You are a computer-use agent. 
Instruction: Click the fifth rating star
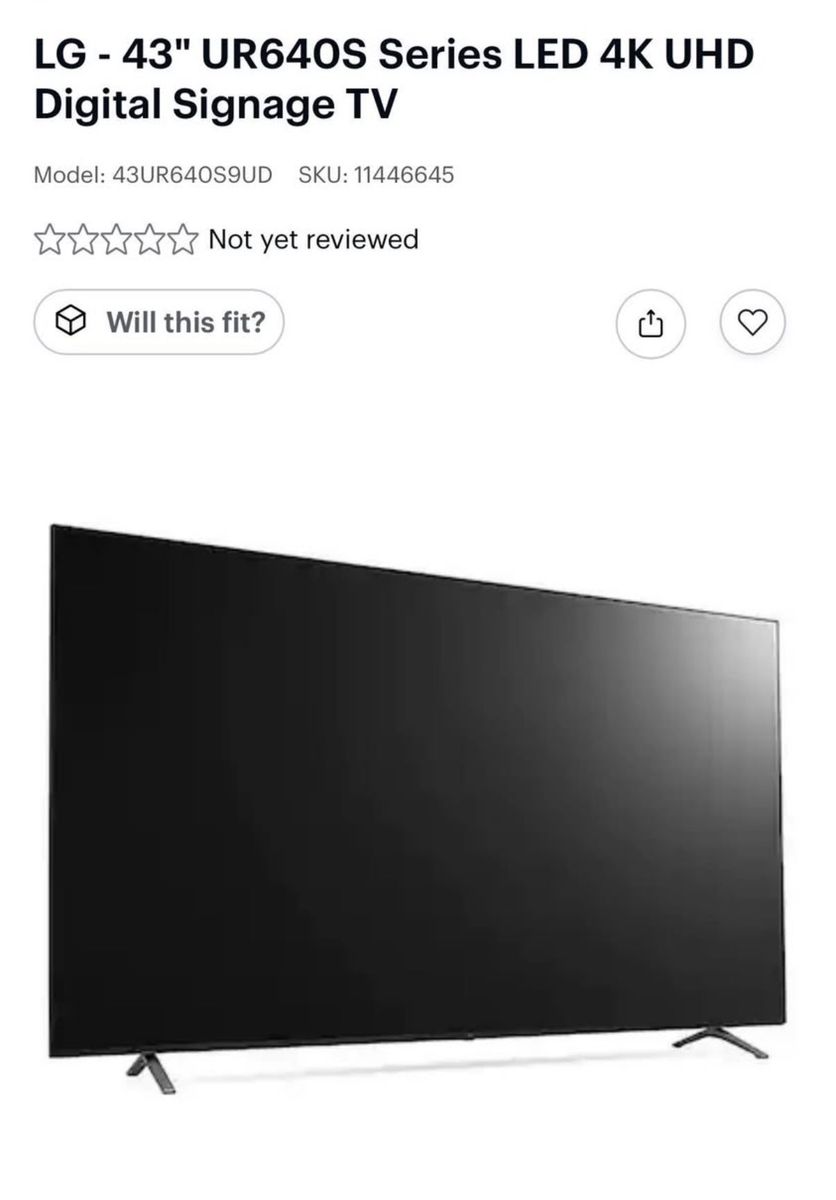tap(182, 239)
